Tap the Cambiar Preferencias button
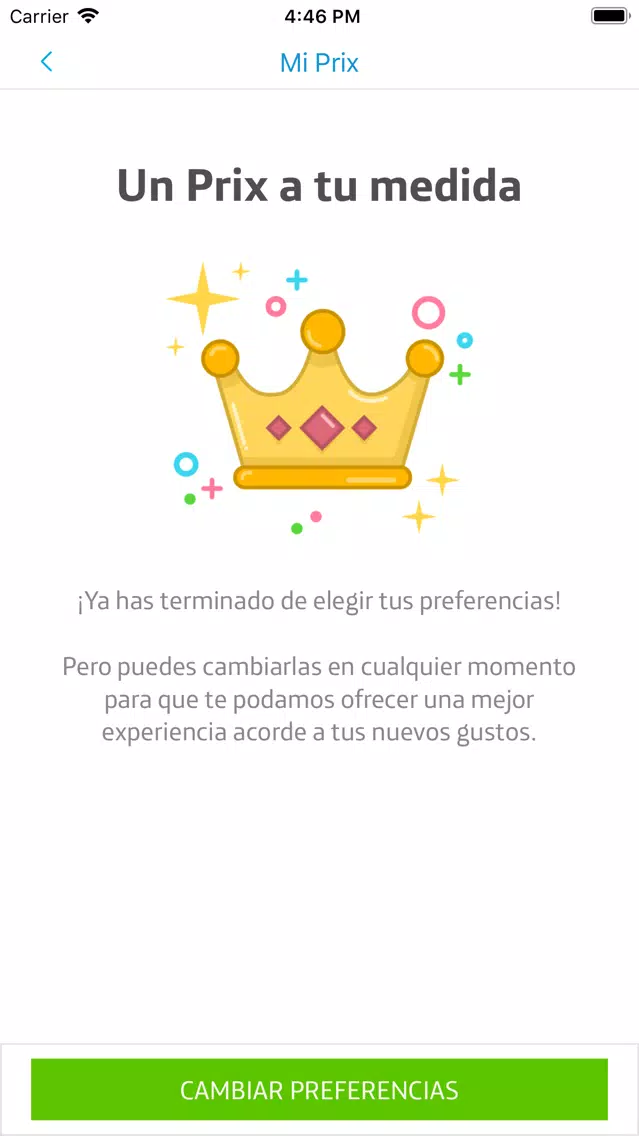Viewport: 639px width, 1136px height. [x=319, y=1090]
